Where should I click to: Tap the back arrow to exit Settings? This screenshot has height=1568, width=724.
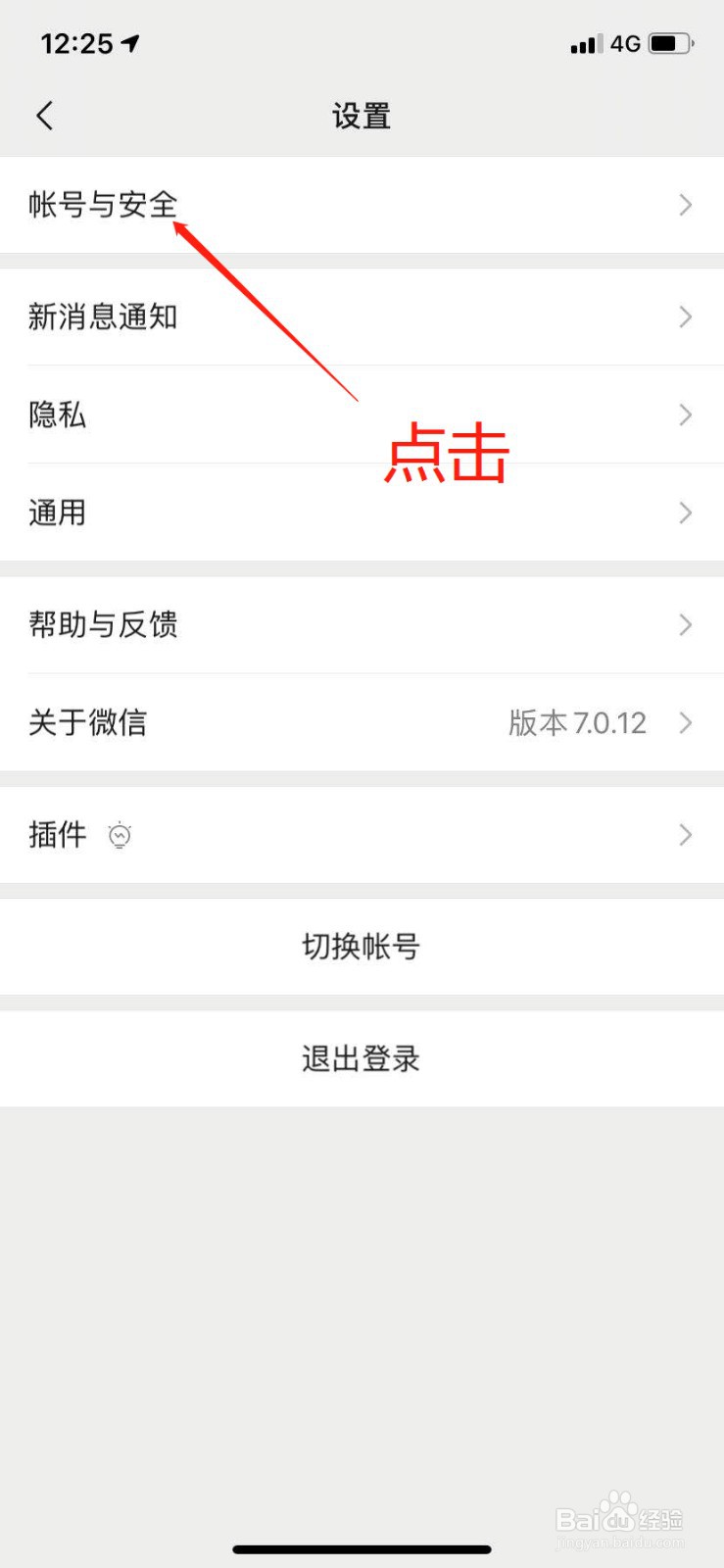[44, 115]
